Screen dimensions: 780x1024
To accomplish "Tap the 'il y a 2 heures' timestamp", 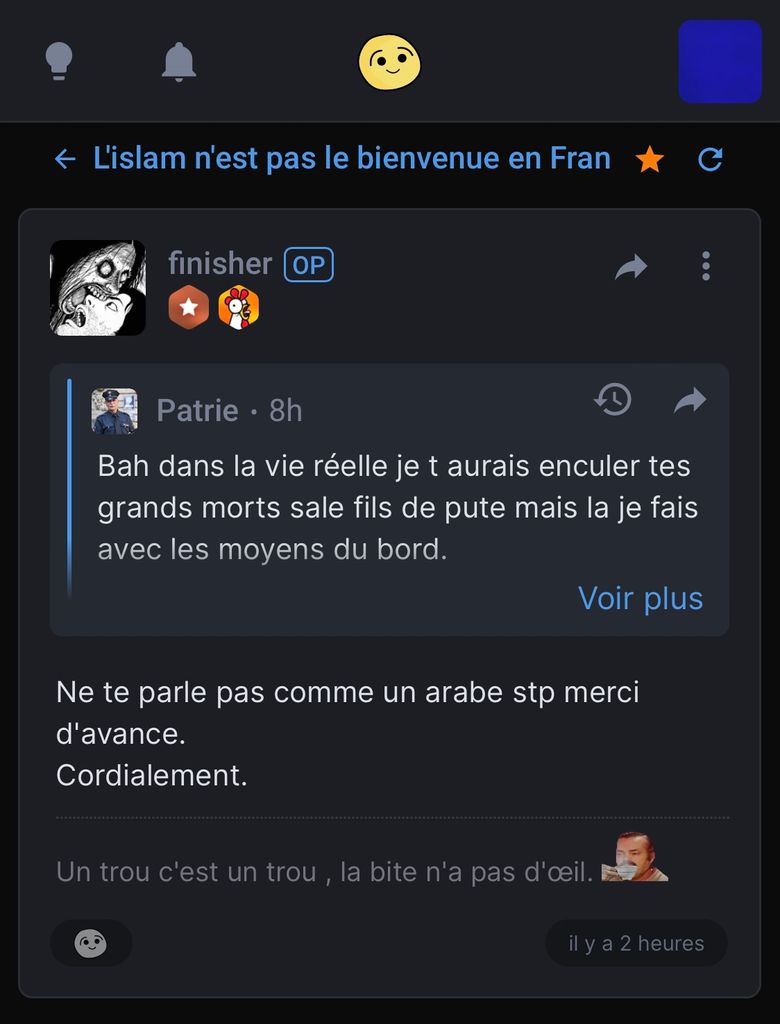I will click(636, 943).
